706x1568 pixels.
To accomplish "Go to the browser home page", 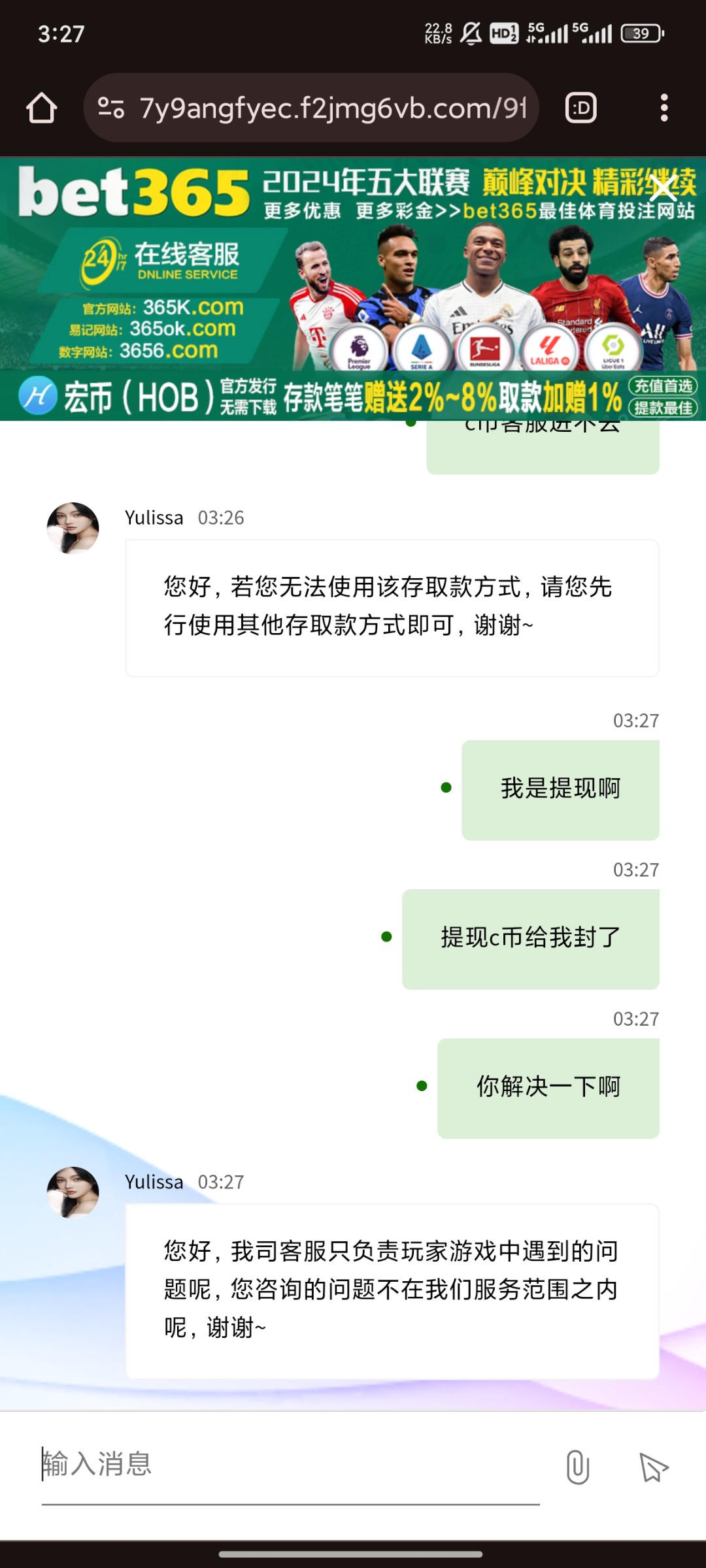I will [41, 108].
